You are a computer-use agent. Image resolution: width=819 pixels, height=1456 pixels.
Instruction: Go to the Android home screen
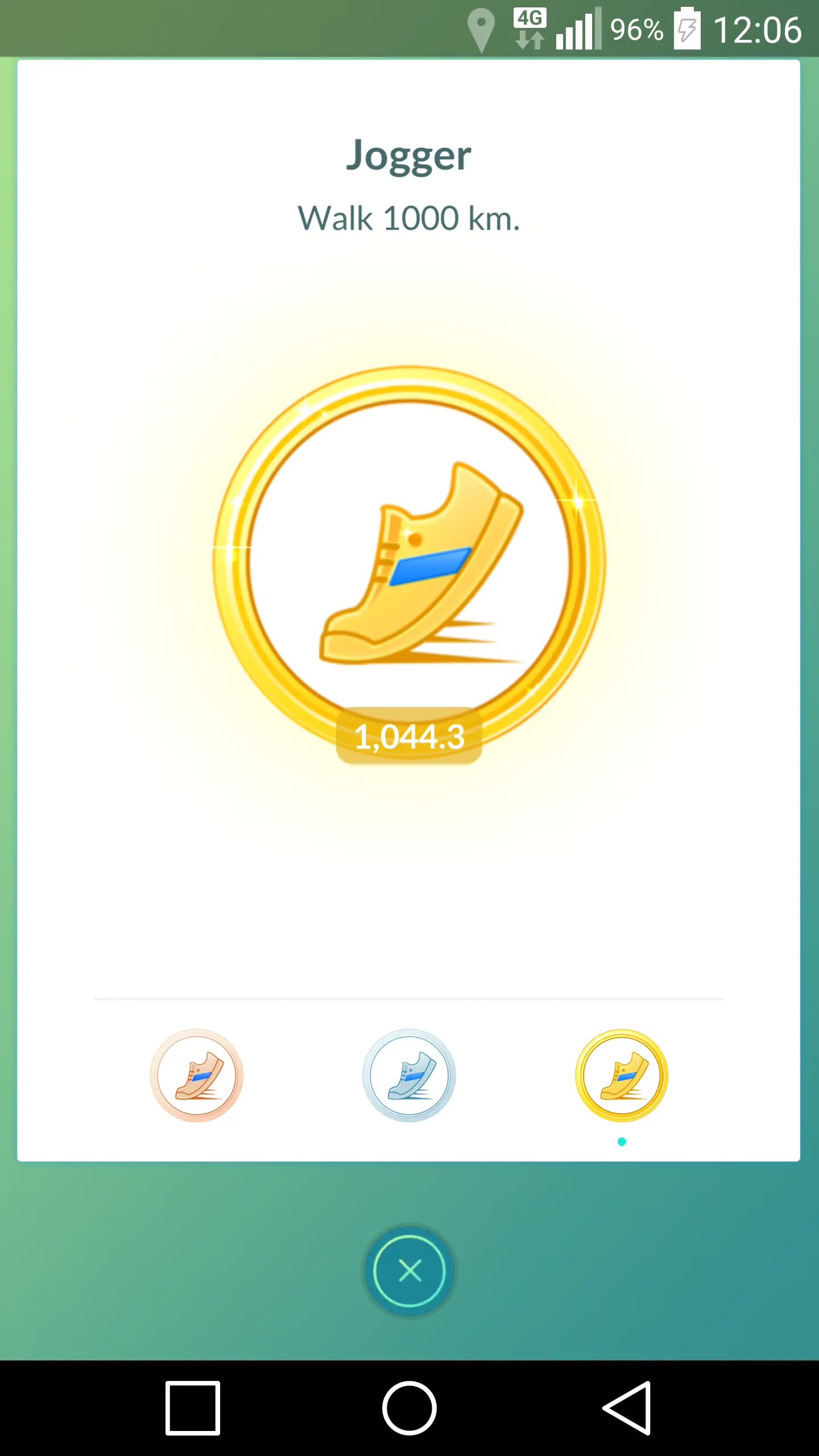coord(409,1408)
